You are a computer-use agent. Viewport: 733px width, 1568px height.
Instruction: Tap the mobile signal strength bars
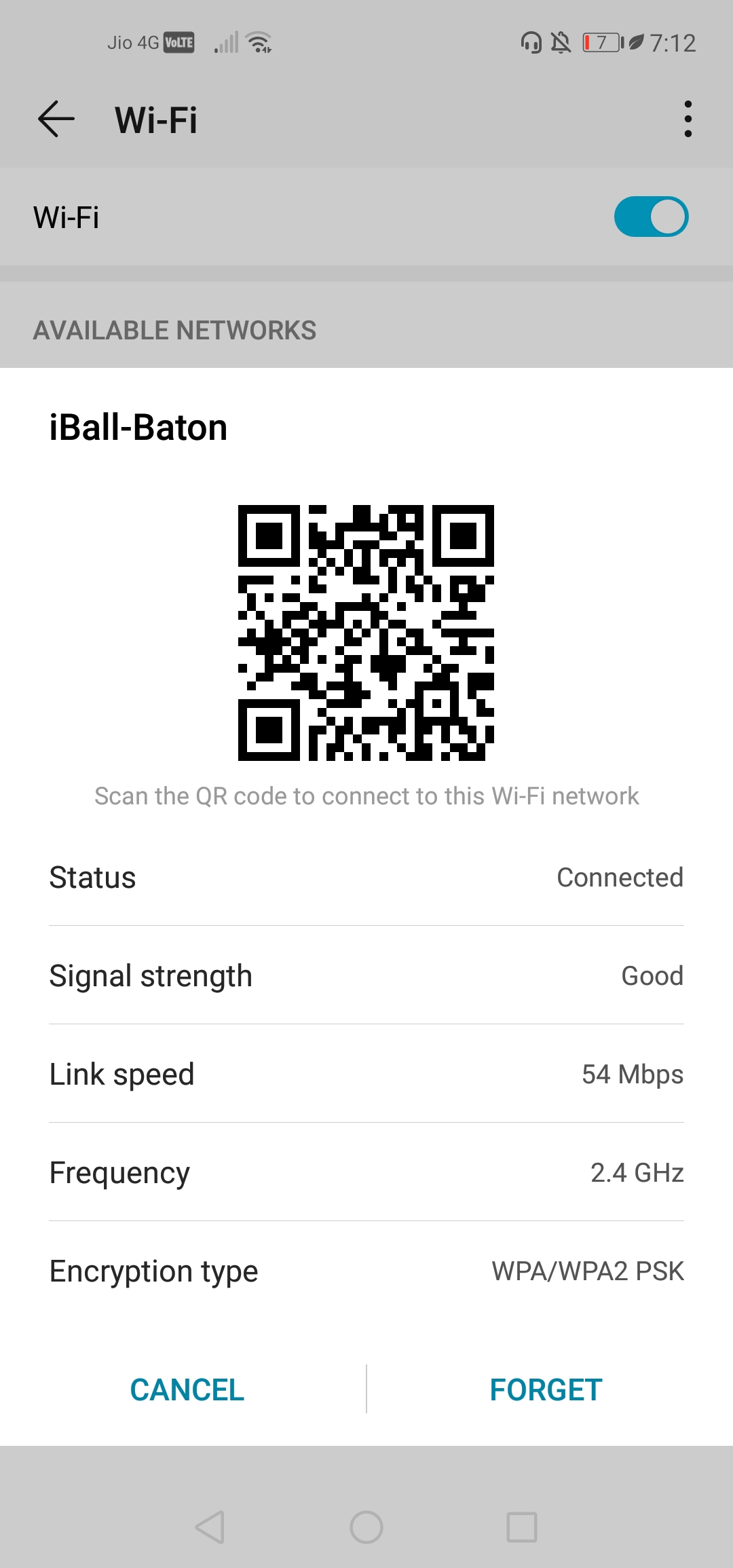click(225, 42)
